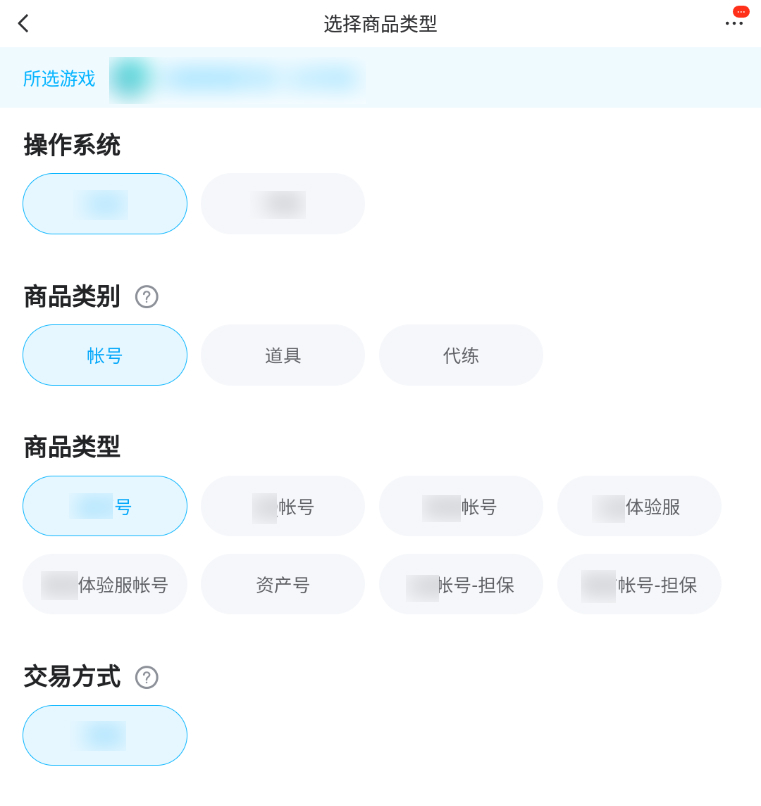
Task: Select the 帐号 category under 商品类别
Action: pos(105,355)
